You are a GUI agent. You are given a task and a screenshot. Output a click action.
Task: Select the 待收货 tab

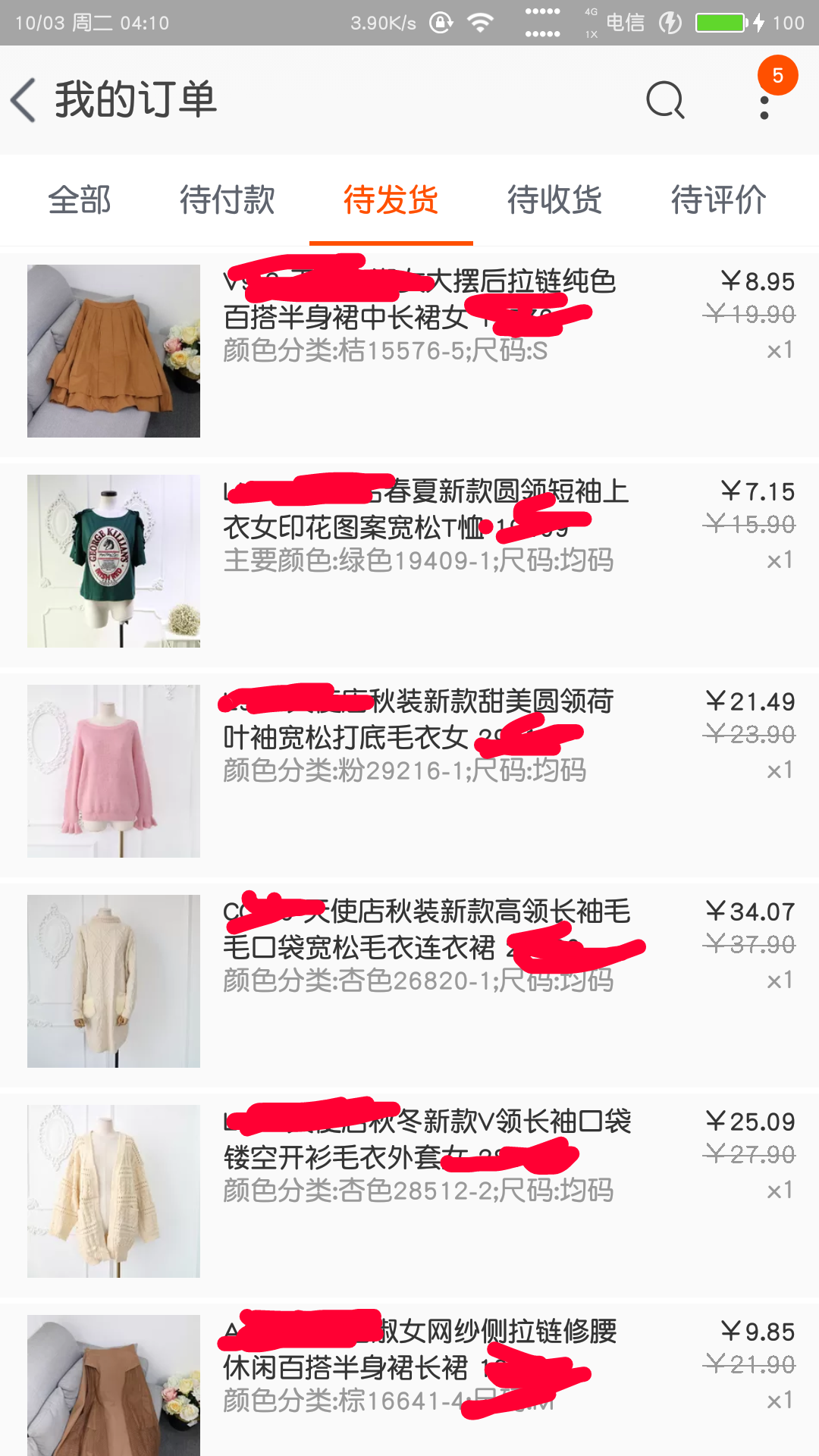(554, 200)
